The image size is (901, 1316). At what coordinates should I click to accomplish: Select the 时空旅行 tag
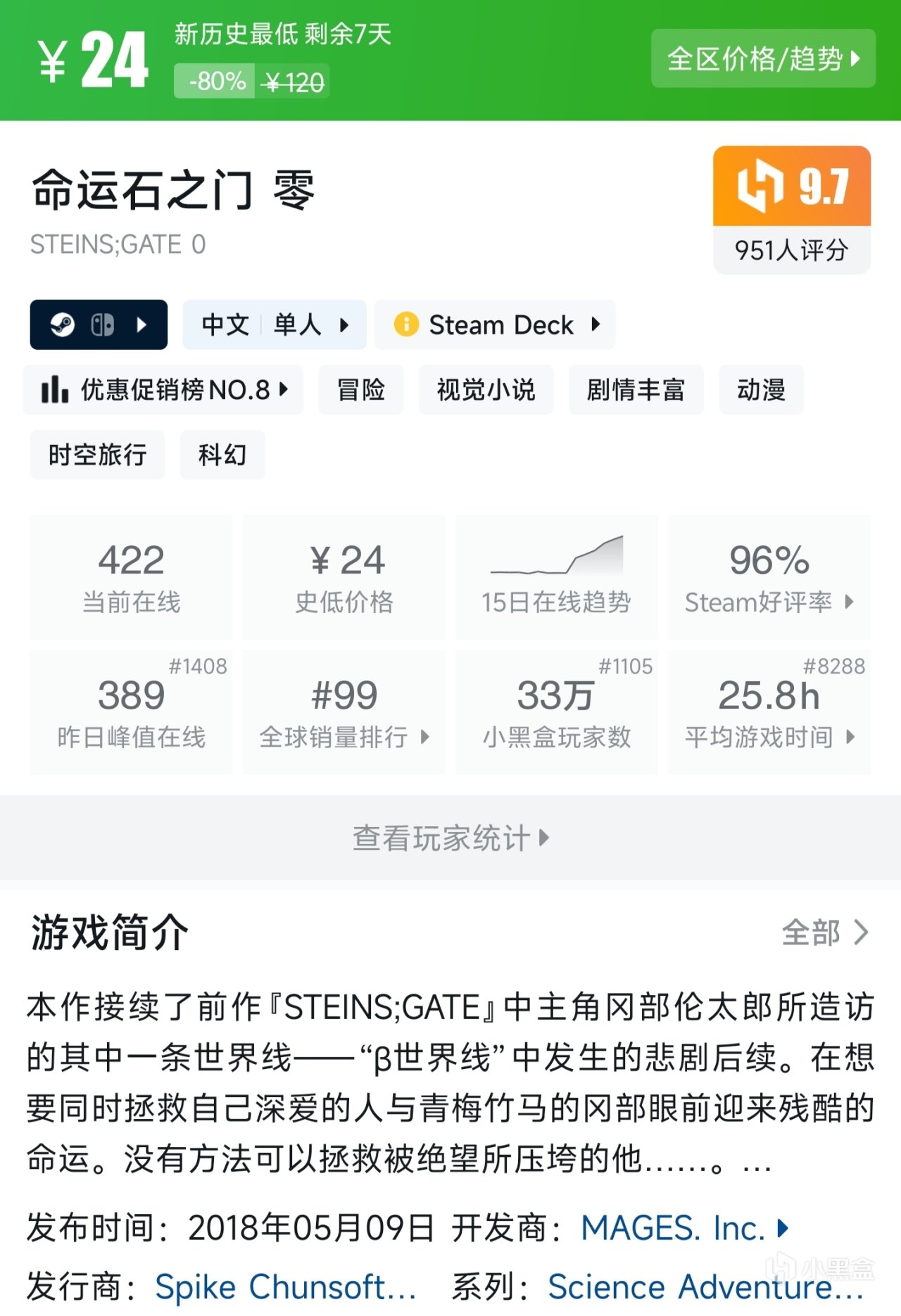97,455
